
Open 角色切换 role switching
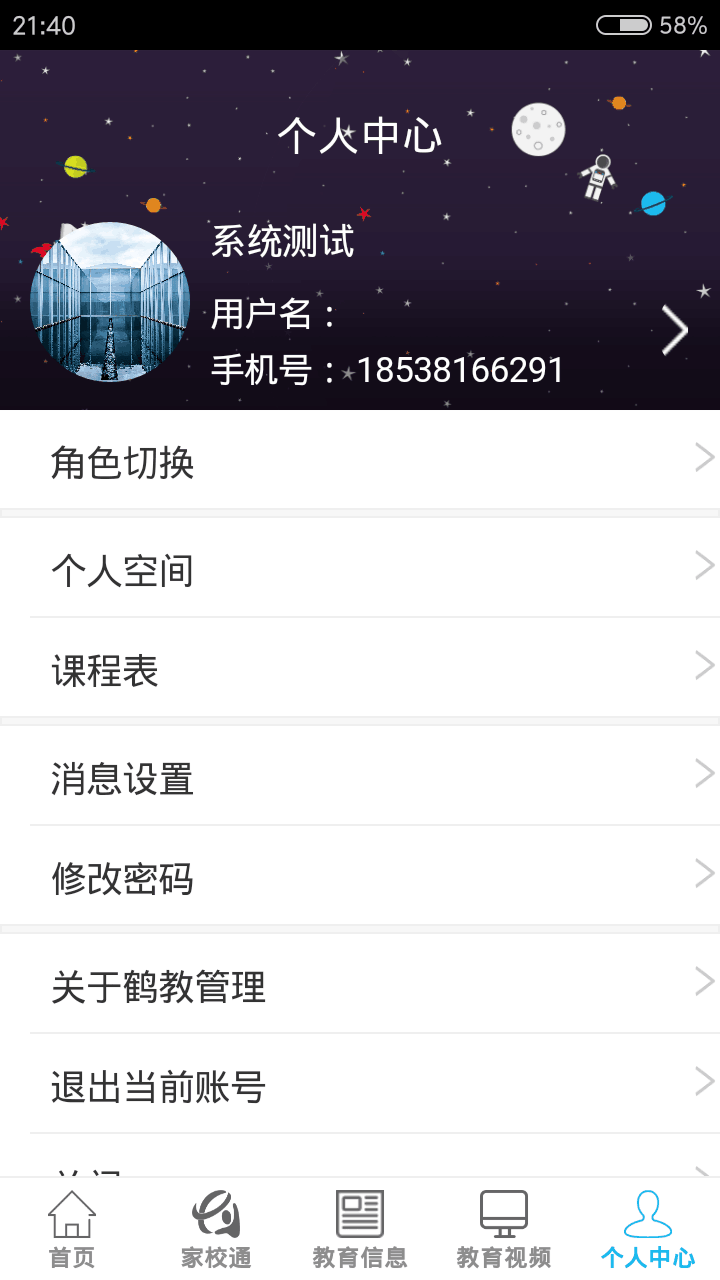click(x=360, y=462)
